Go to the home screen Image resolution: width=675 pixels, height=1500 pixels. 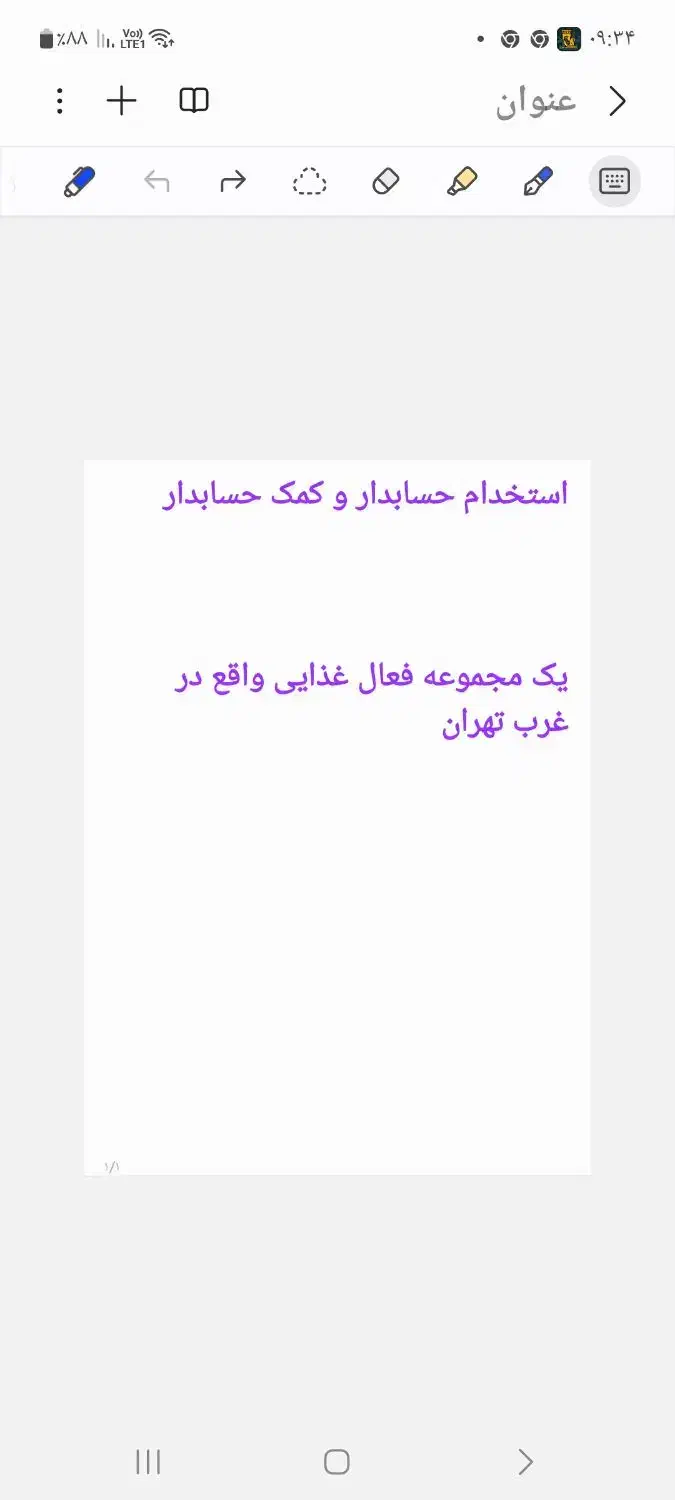337,1462
